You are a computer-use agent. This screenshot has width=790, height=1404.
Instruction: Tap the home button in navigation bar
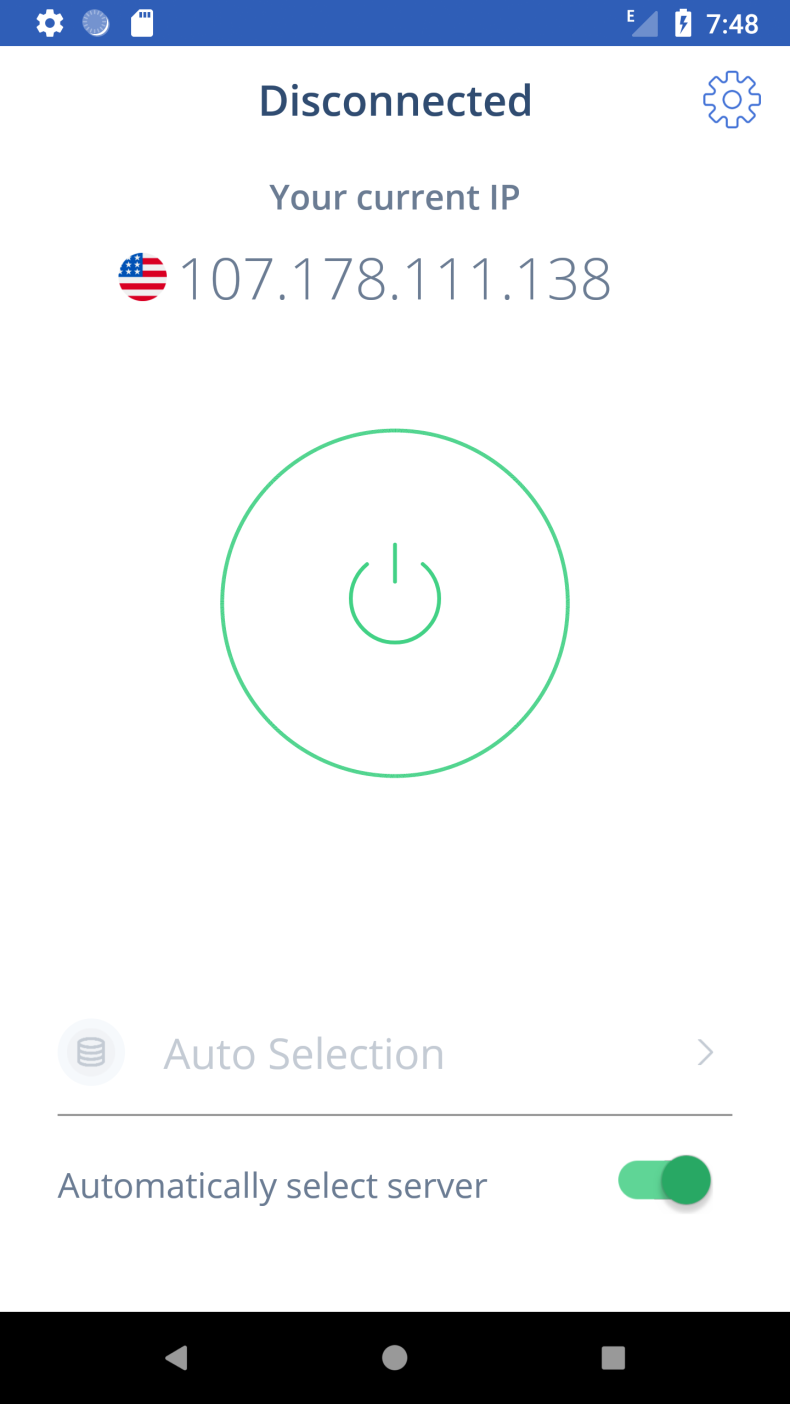click(395, 1357)
